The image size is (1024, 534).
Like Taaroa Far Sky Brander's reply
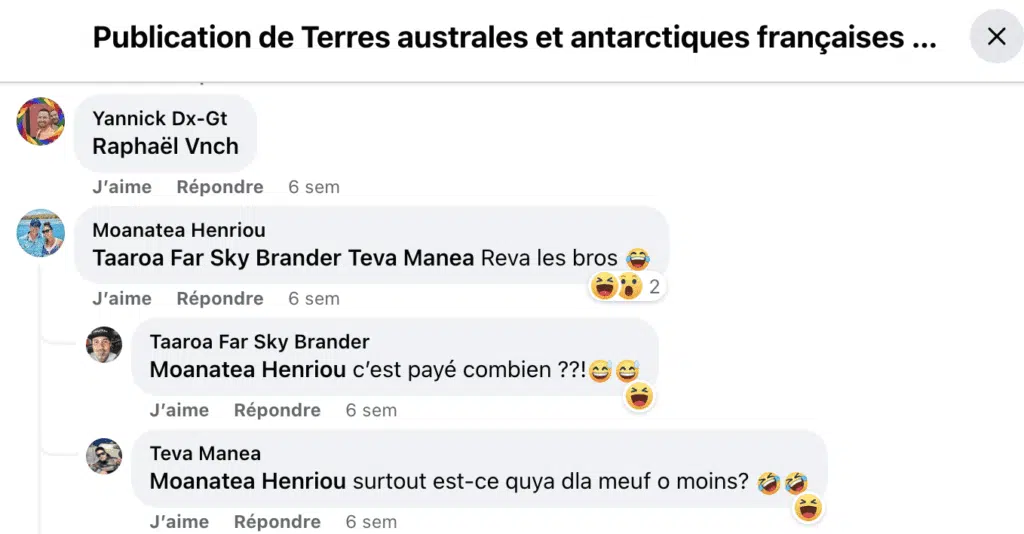[x=179, y=410]
